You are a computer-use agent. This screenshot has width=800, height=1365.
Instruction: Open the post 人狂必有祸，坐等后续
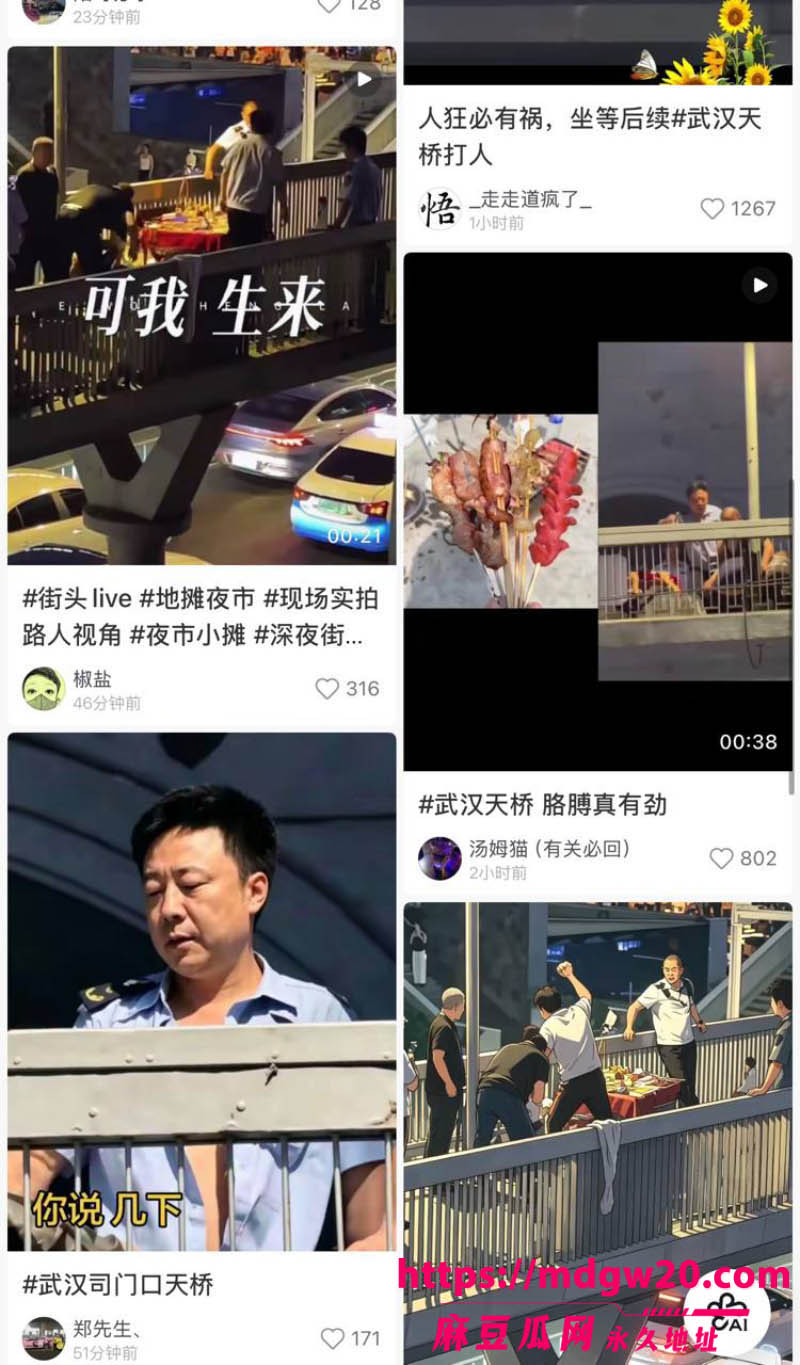(x=590, y=136)
